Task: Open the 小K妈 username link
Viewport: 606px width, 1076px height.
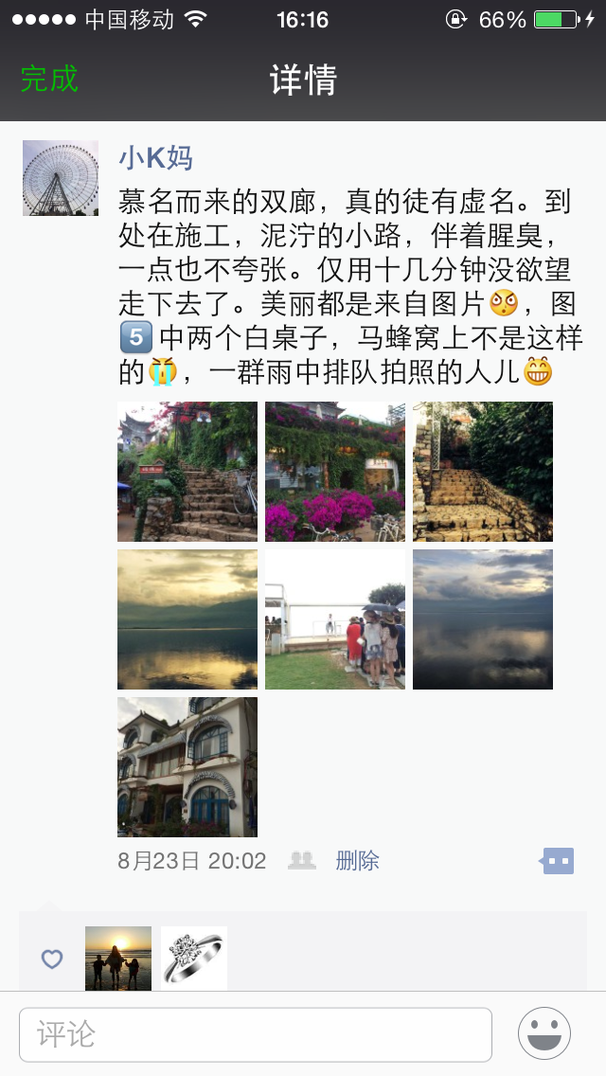Action: [155, 159]
